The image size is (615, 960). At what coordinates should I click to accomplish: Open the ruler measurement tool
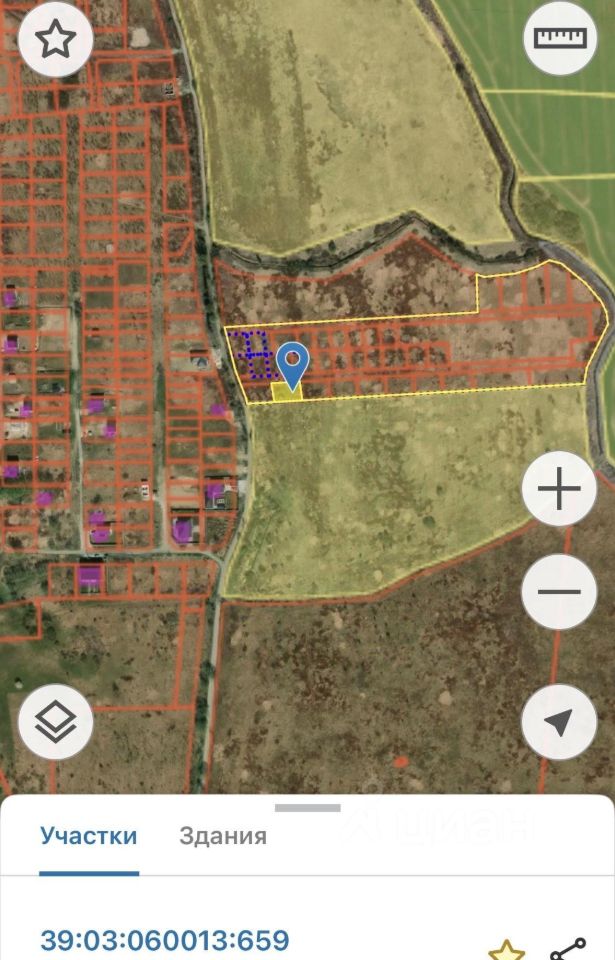(x=559, y=38)
